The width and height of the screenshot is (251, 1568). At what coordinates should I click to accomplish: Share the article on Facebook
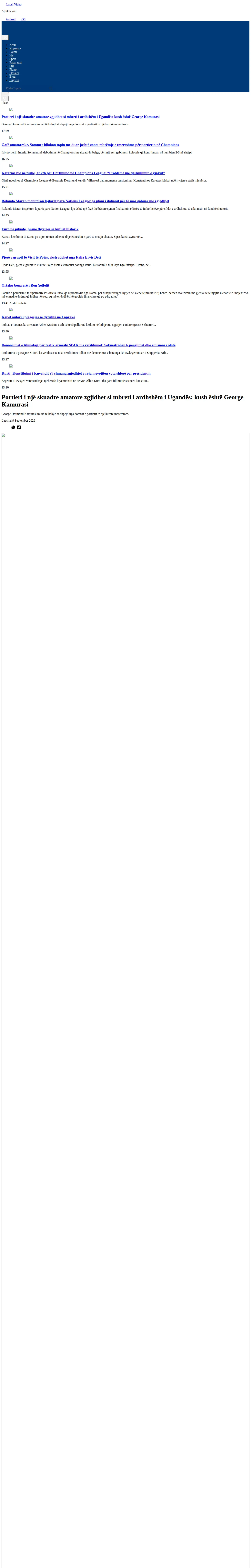coord(19,427)
